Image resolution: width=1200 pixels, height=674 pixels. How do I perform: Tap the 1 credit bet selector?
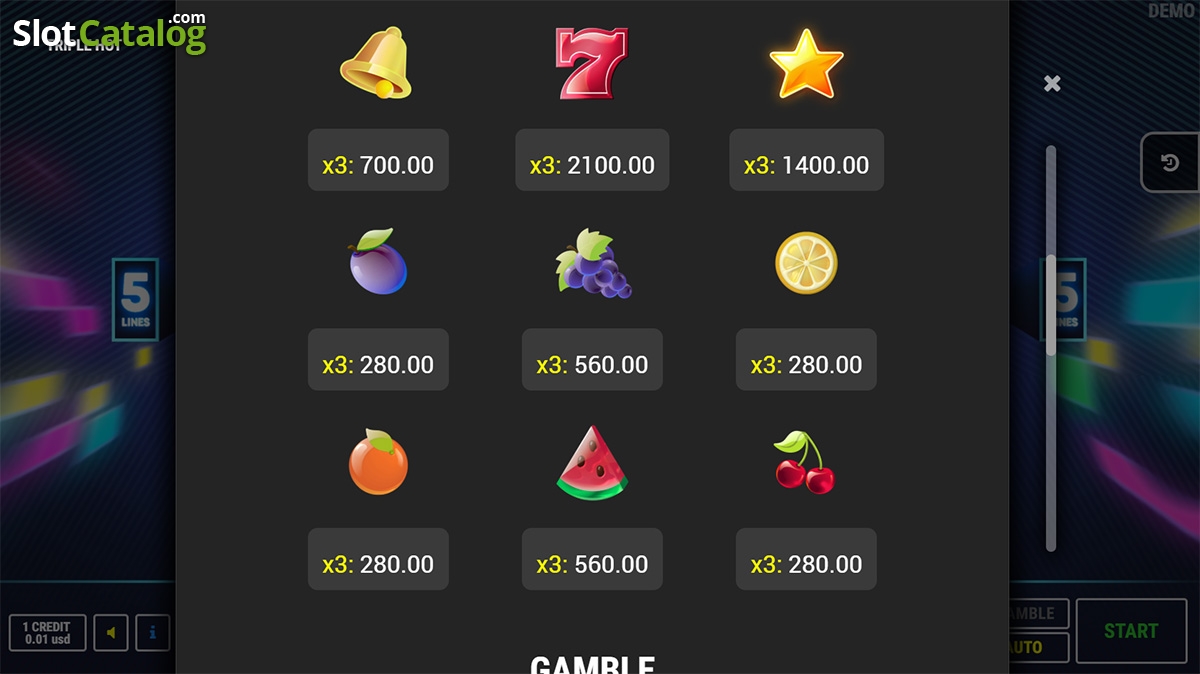click(x=48, y=633)
